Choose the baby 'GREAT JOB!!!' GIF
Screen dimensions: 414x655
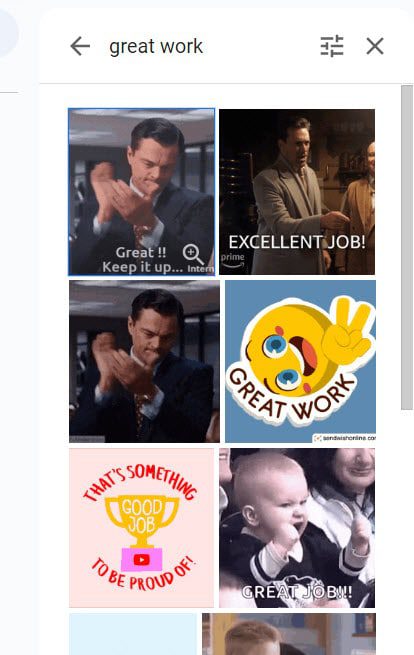(x=297, y=528)
